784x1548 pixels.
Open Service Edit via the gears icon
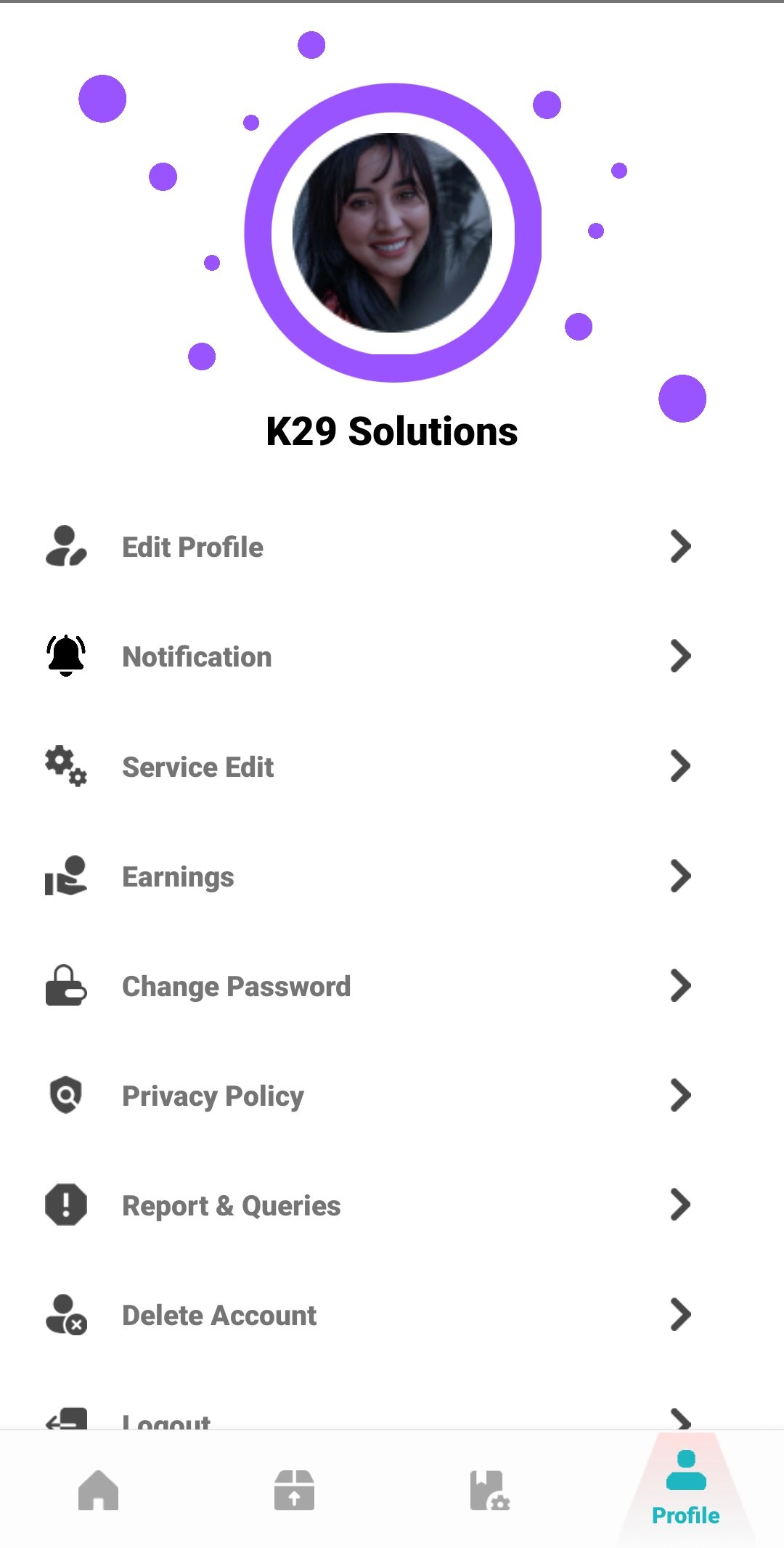click(x=65, y=766)
